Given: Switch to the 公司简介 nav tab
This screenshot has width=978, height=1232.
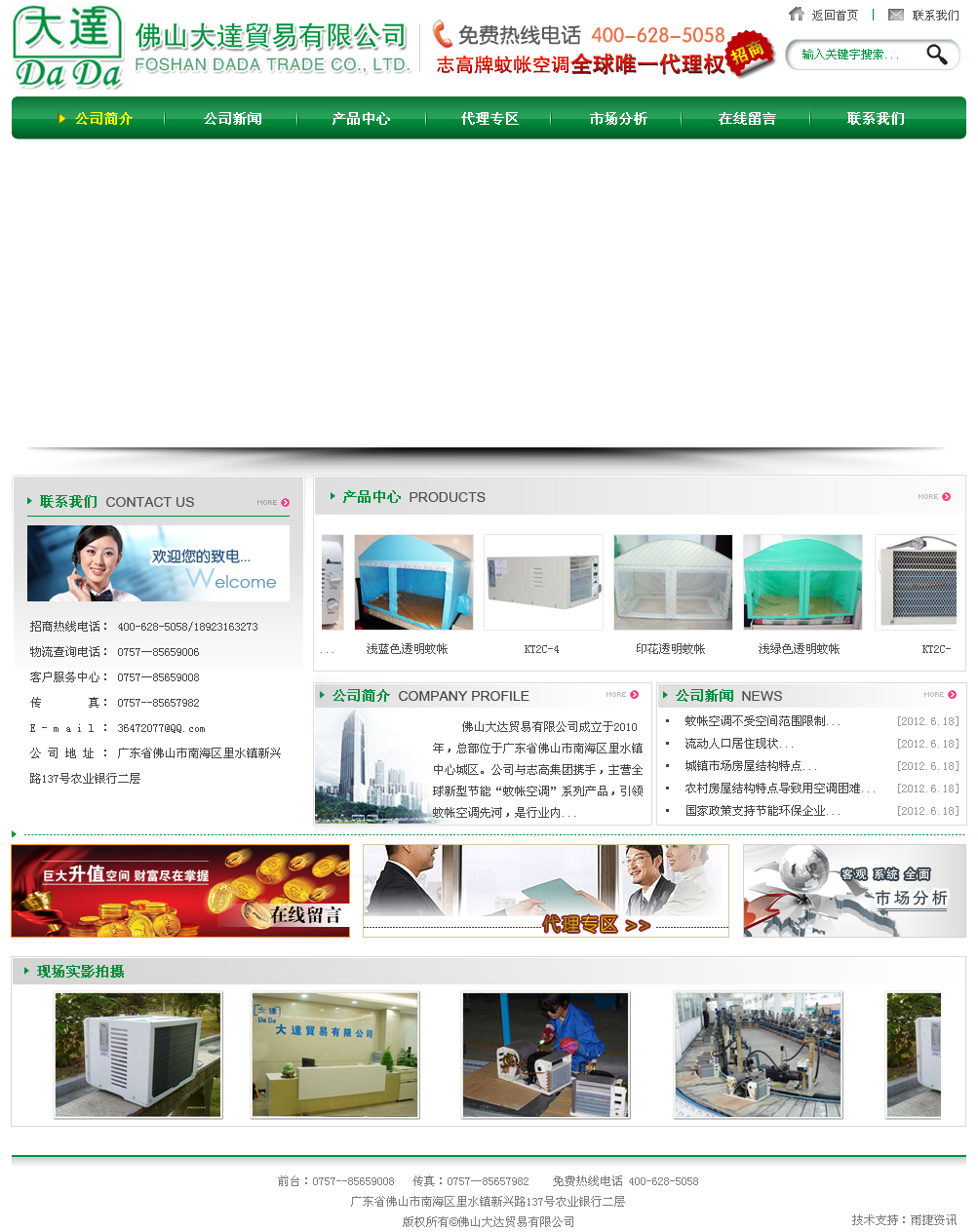Looking at the screenshot, I should (102, 118).
